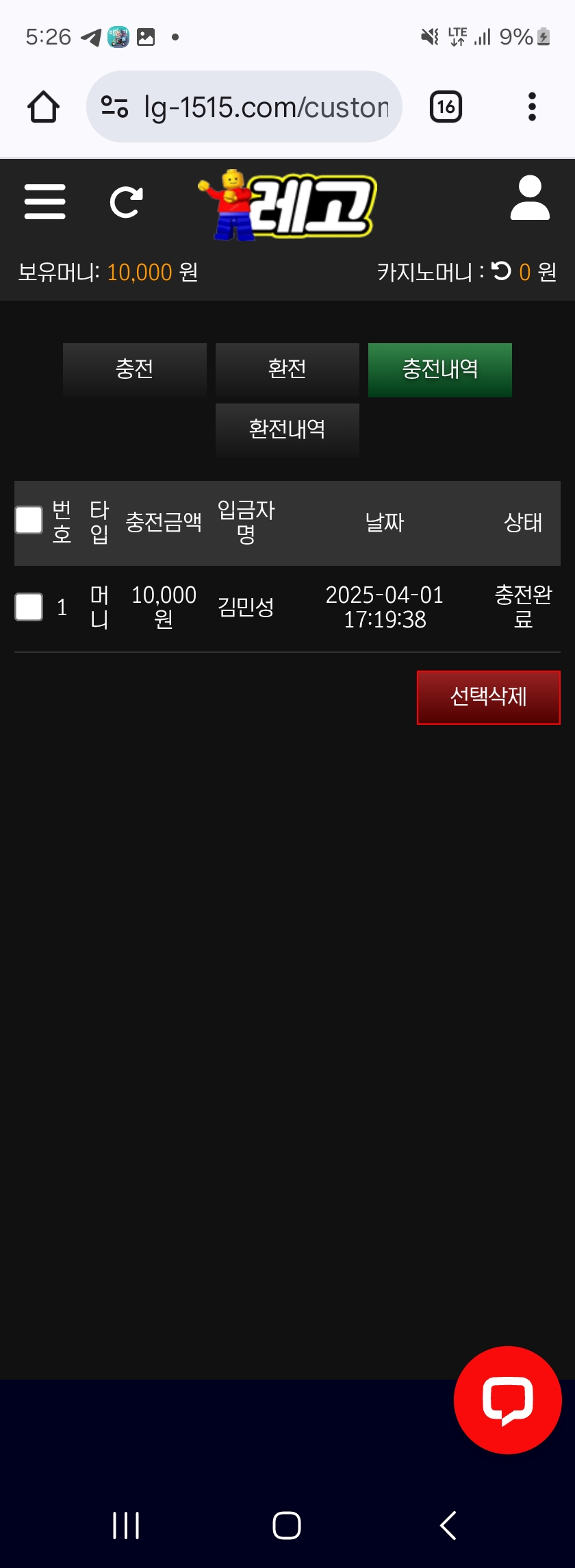Go to the browser home page
The width and height of the screenshot is (575, 1568).
pos(43,107)
